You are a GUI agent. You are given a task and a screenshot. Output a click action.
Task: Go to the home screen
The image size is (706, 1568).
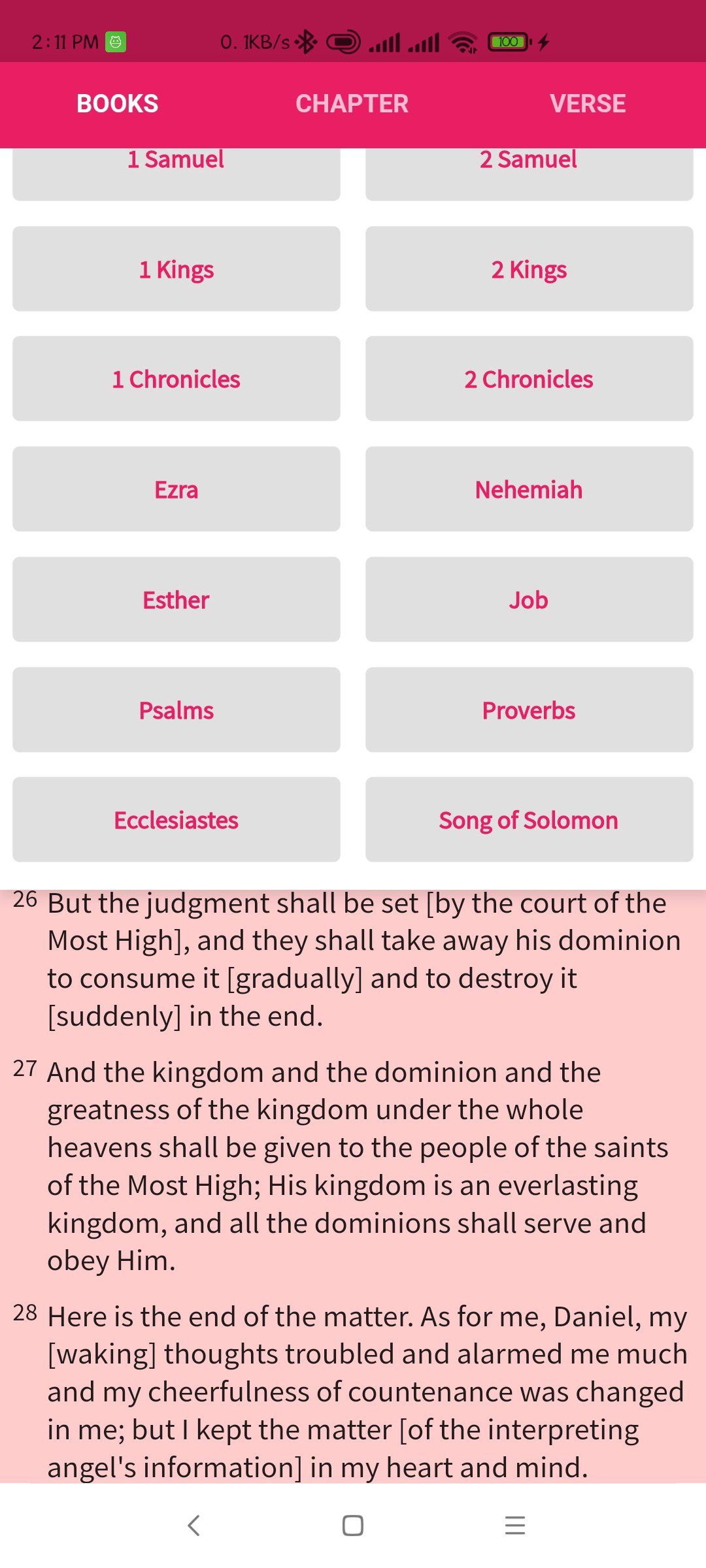click(353, 1526)
